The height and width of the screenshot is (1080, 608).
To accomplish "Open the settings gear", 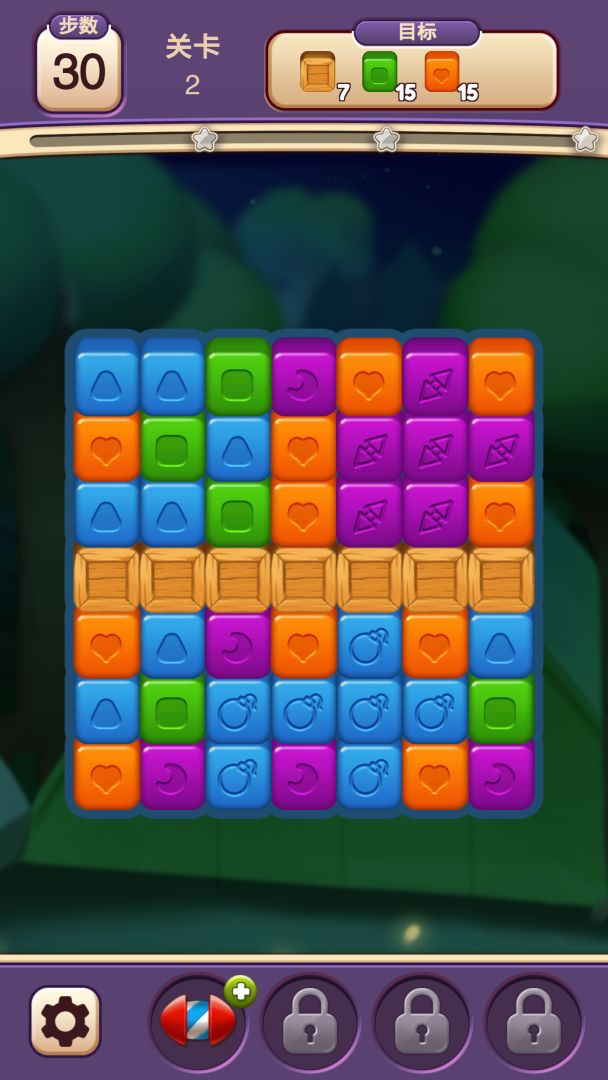I will tap(65, 1021).
